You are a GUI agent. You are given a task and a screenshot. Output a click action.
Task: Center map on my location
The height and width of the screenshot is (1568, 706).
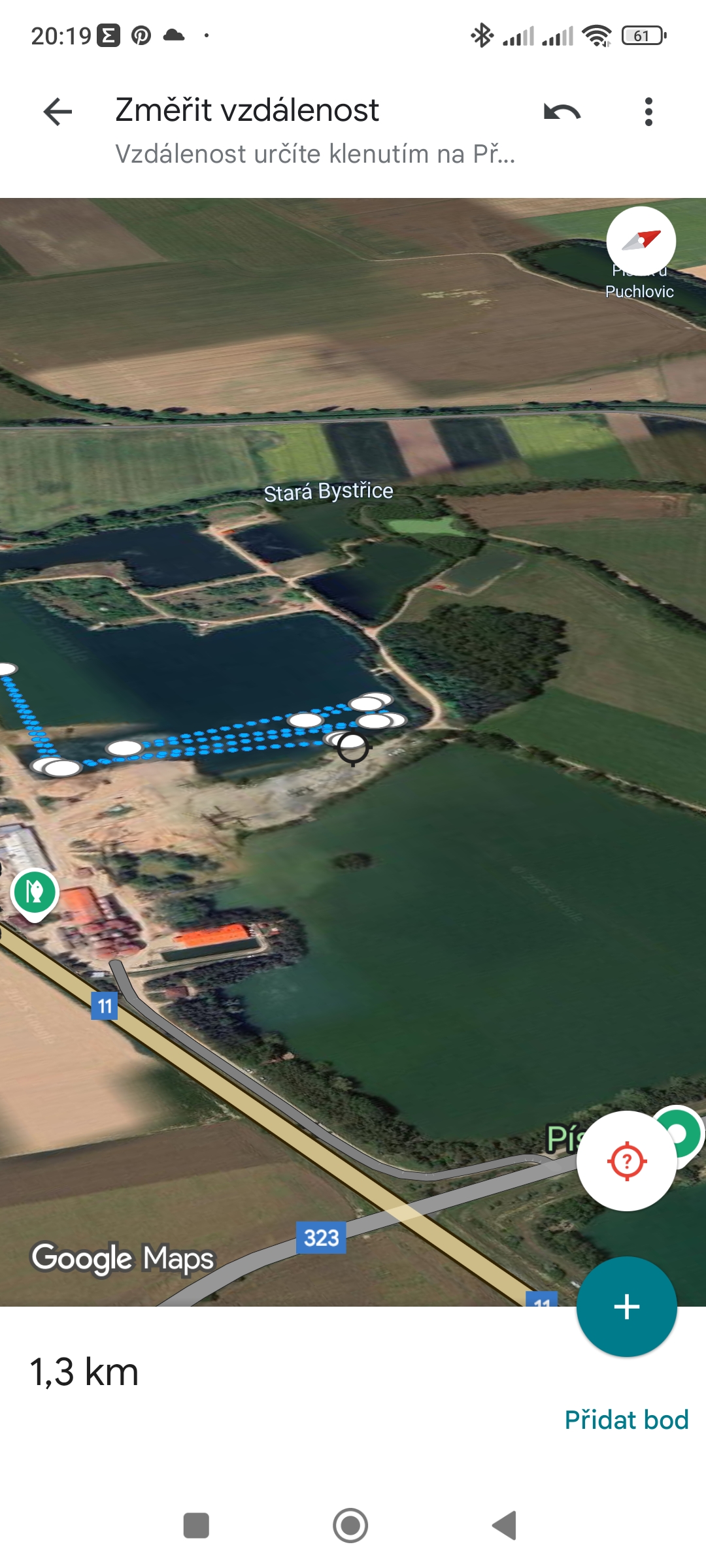tap(626, 1161)
